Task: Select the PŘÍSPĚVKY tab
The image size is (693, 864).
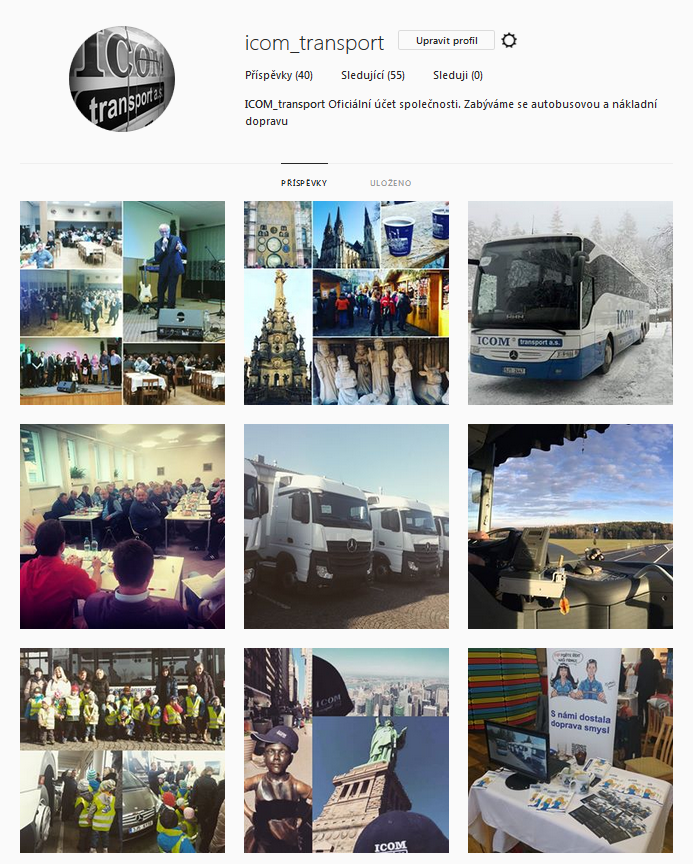Action: (x=304, y=183)
